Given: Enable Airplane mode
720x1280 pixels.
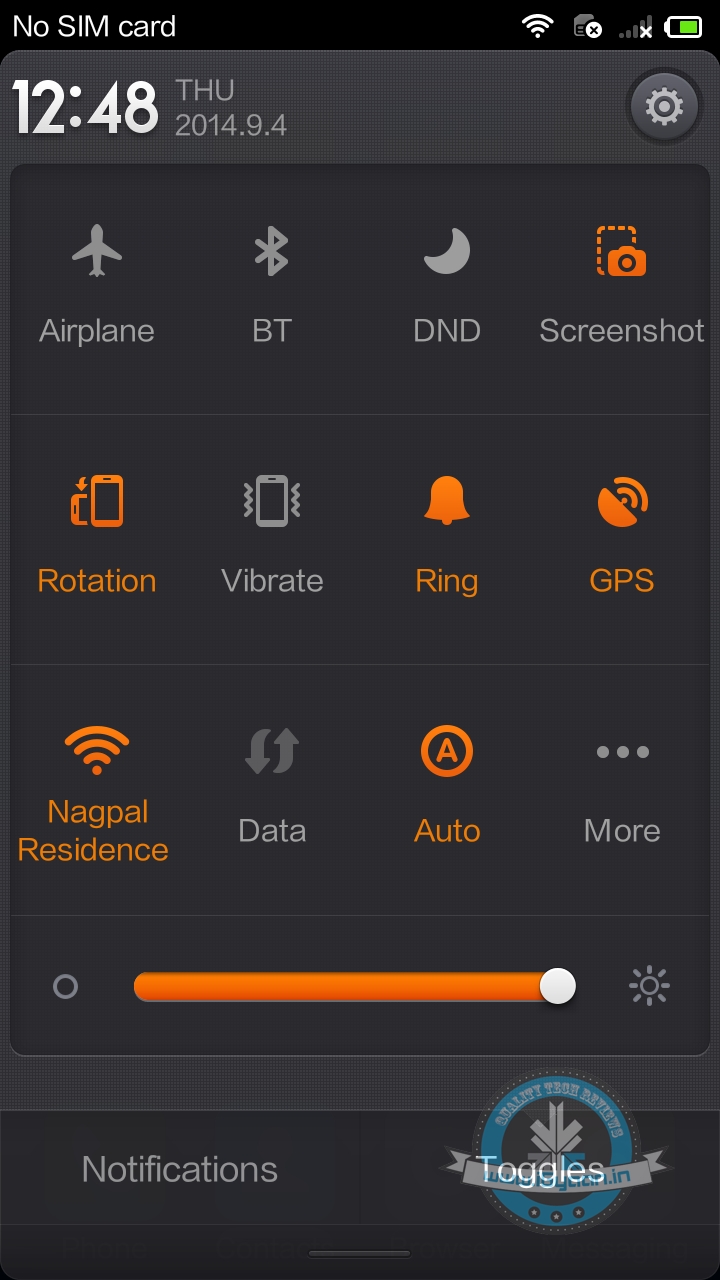Looking at the screenshot, I should pos(97,283).
